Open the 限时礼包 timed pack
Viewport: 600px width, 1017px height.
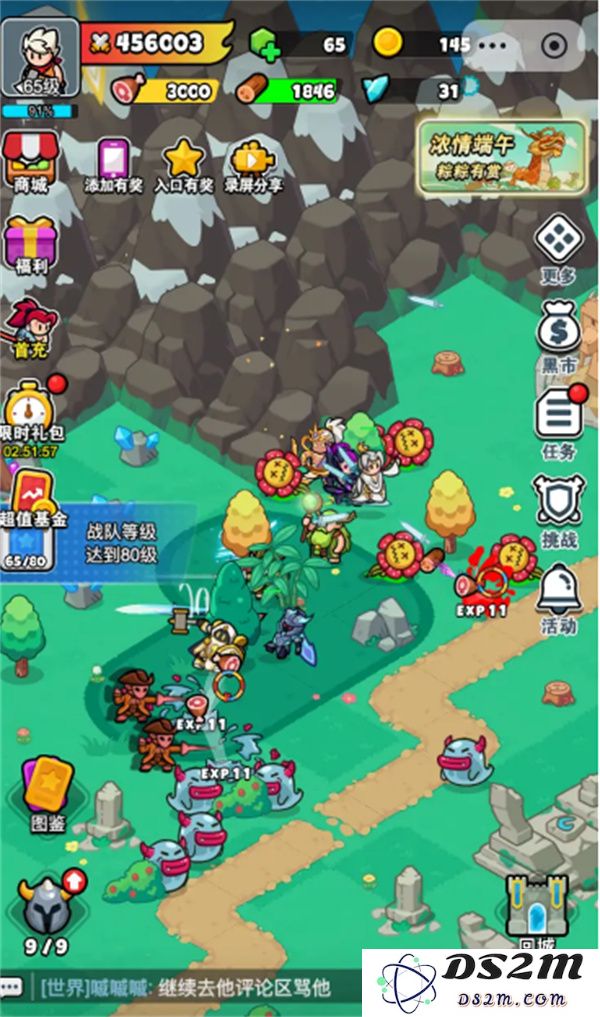(31, 415)
